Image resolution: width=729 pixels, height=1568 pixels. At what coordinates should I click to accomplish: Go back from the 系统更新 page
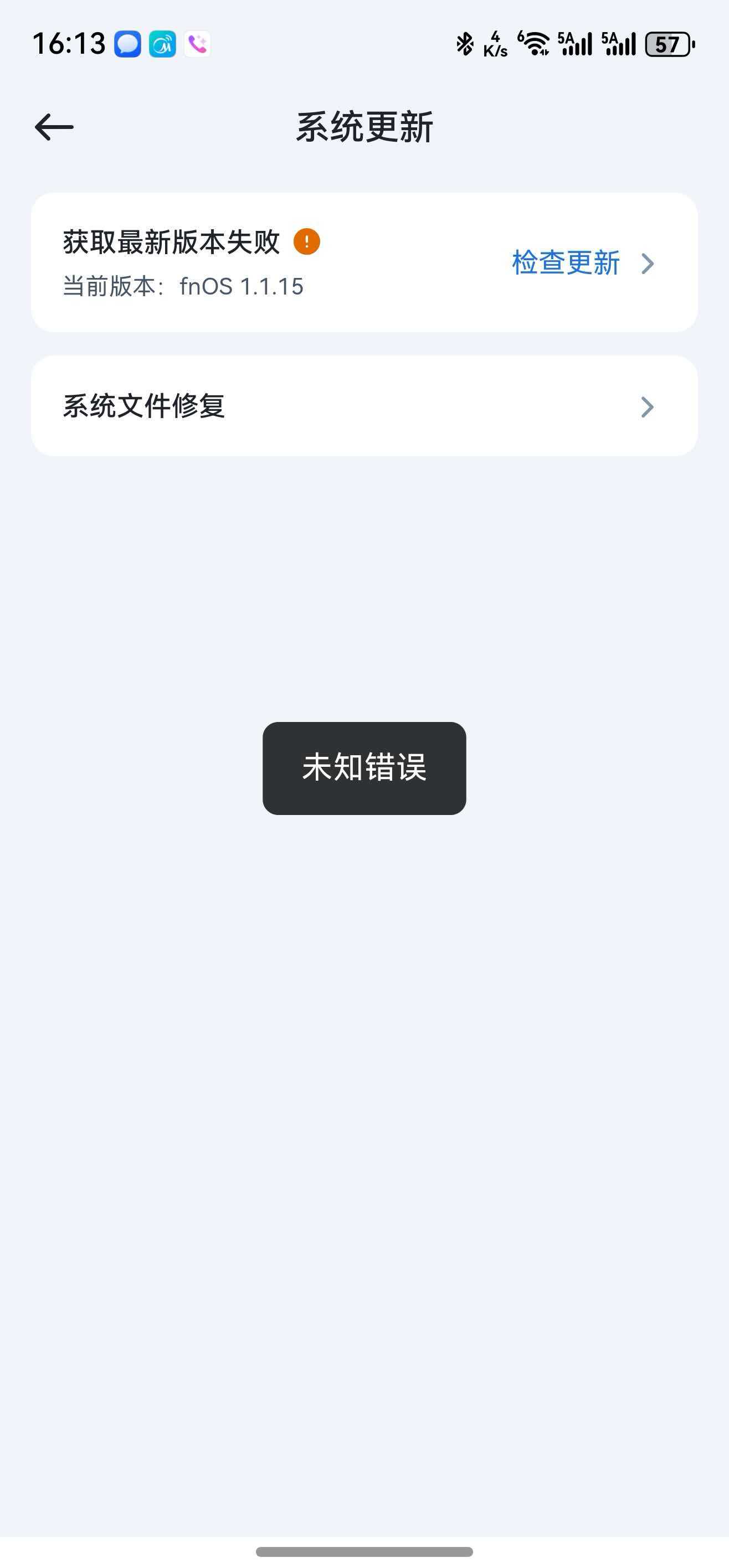pyautogui.click(x=54, y=127)
